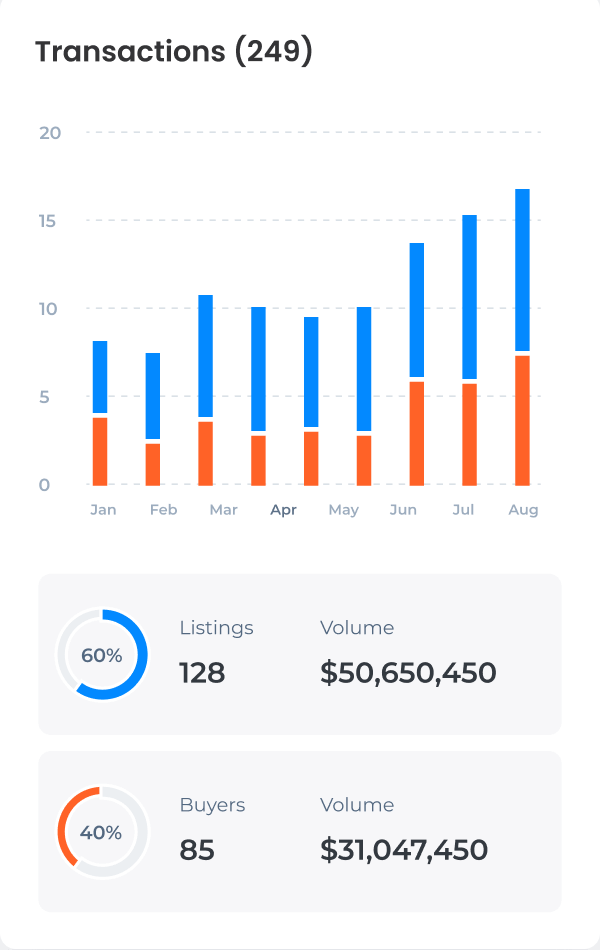Open the Buyers stats card
The height and width of the screenshot is (950, 600).
click(x=300, y=831)
